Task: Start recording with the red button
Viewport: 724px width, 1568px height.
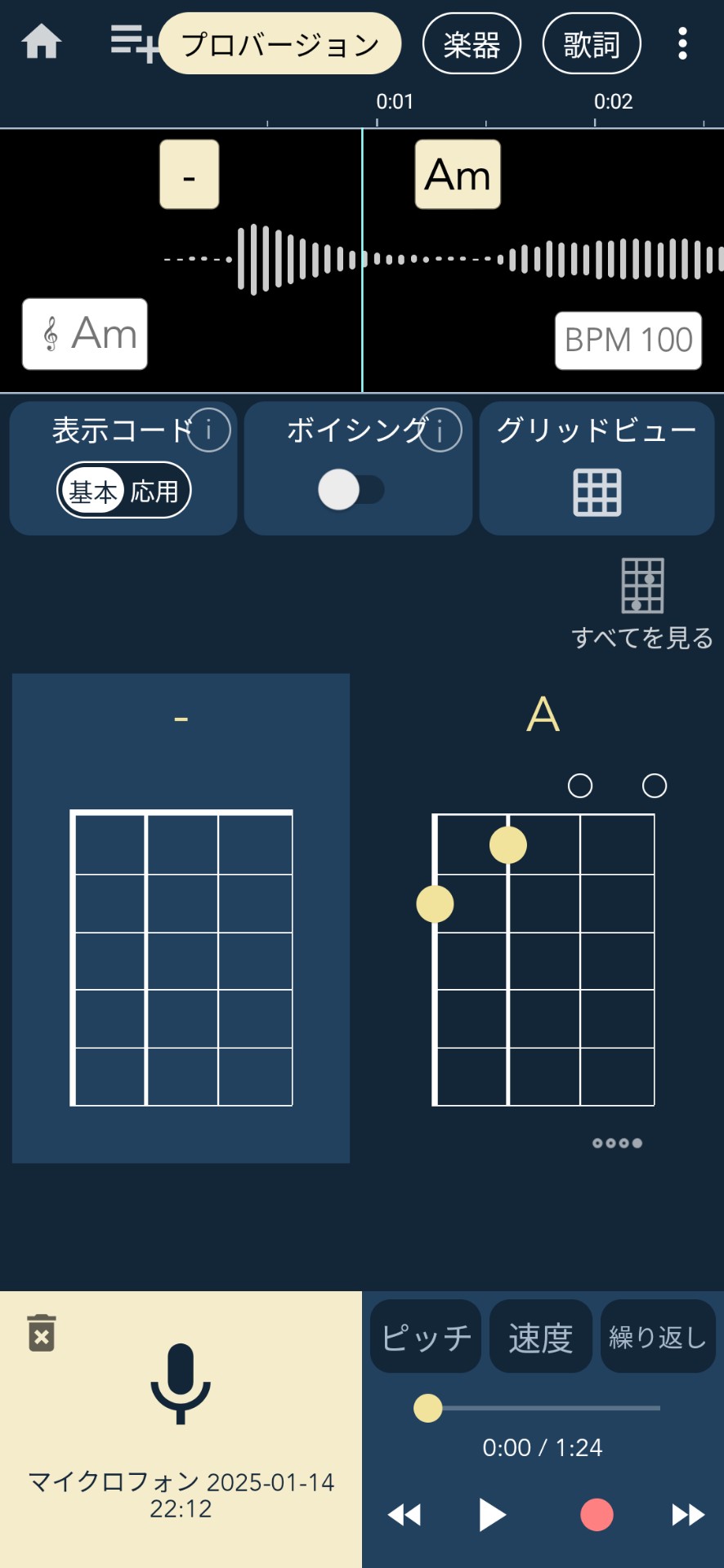Action: (x=597, y=1515)
